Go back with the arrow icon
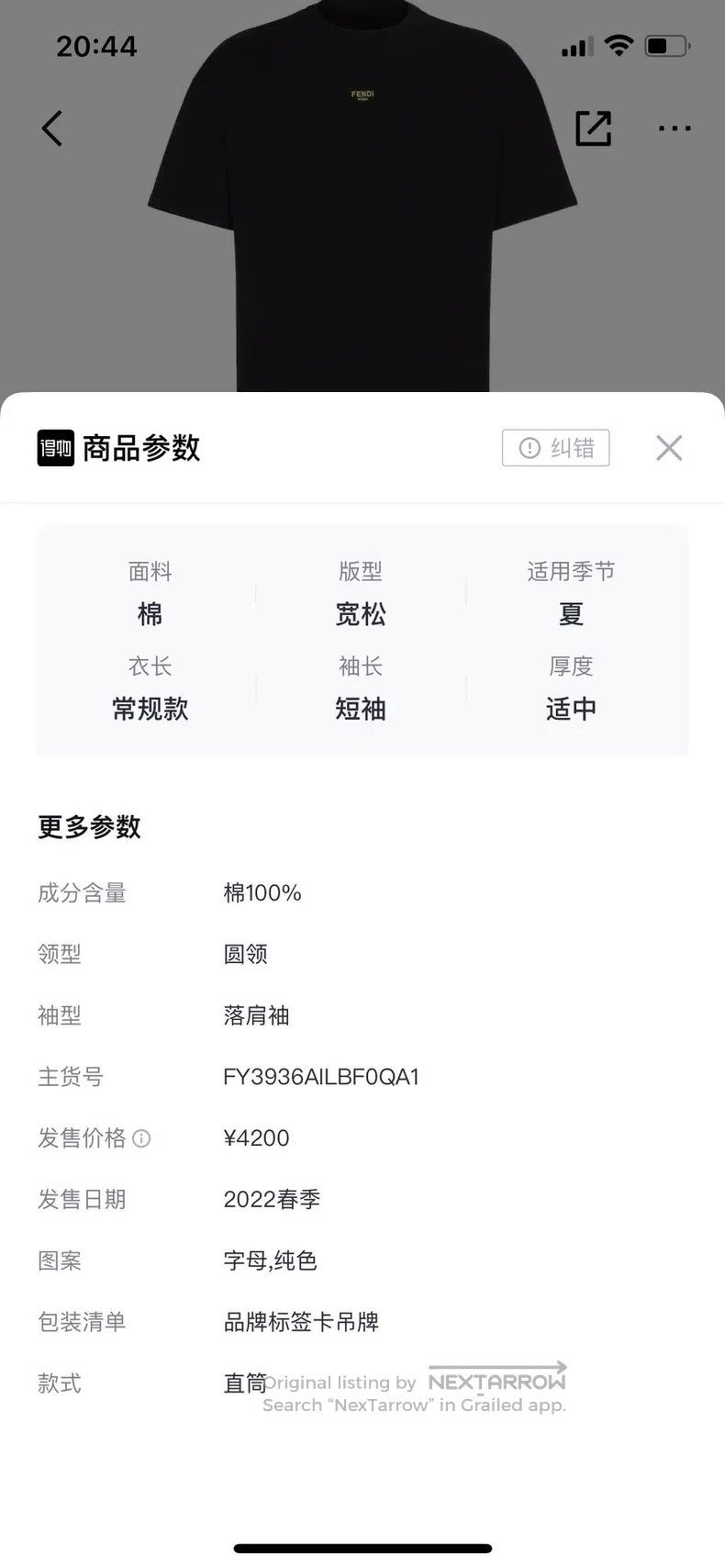This screenshot has height=1568, width=725. (52, 129)
